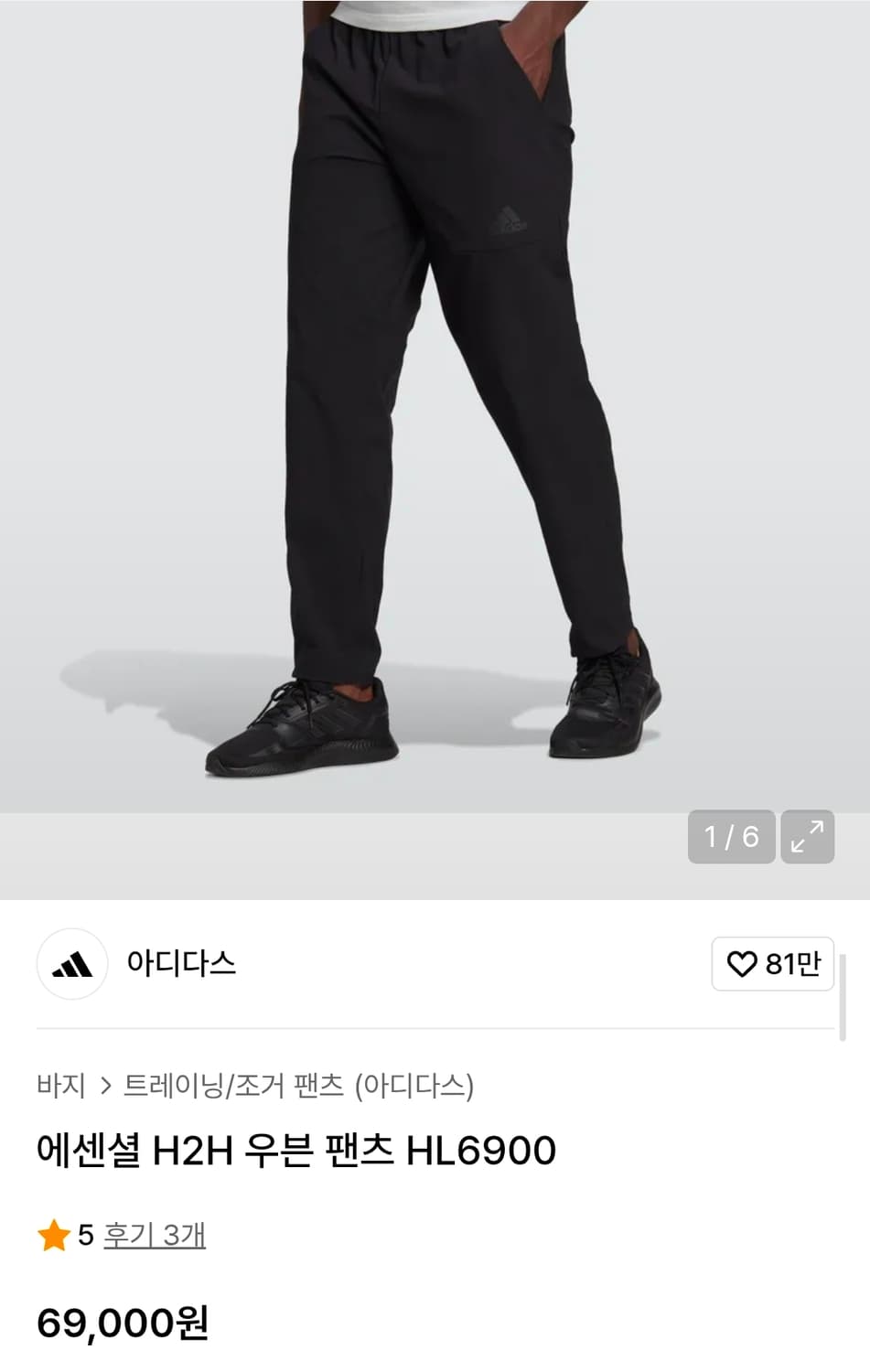Image resolution: width=870 pixels, height=1372 pixels.
Task: Click the three-stripes mark in the brand circle
Action: [71, 964]
